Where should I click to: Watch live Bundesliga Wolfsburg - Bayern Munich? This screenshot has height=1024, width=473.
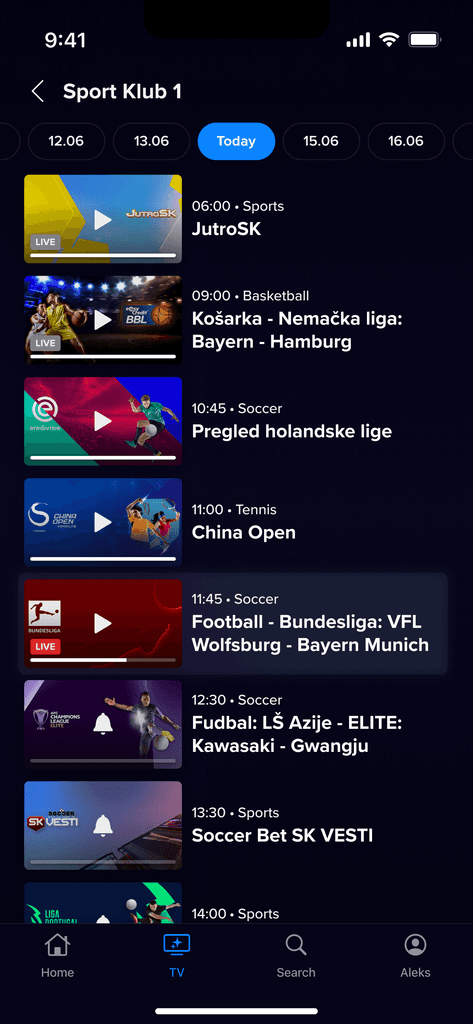point(103,624)
